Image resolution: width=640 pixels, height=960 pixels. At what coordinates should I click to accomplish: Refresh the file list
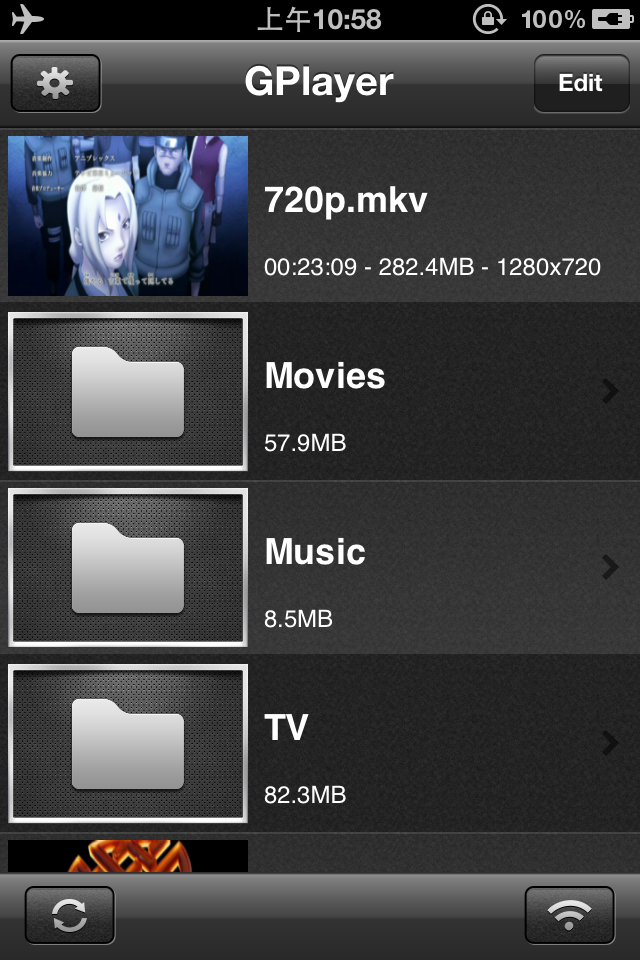[70, 915]
